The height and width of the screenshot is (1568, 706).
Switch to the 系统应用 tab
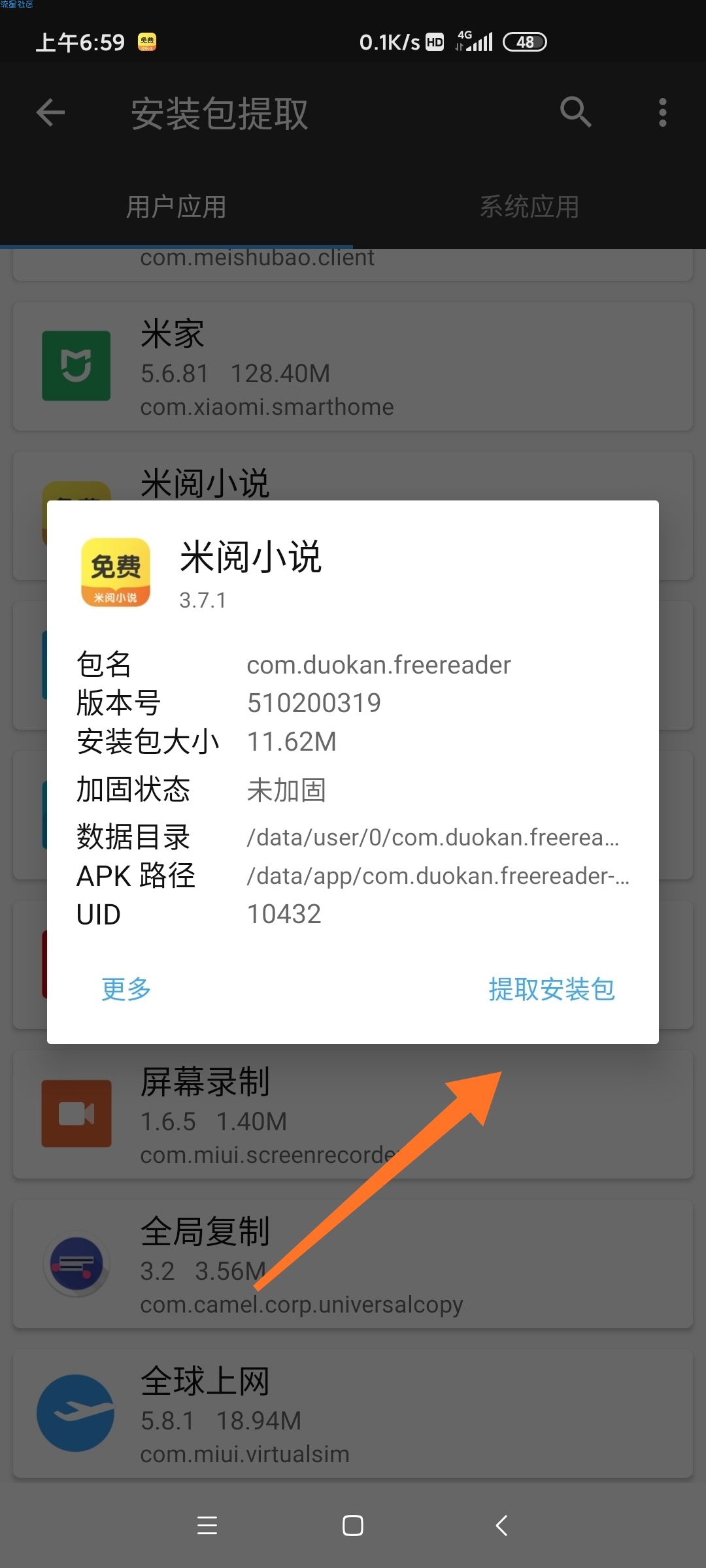(529, 207)
